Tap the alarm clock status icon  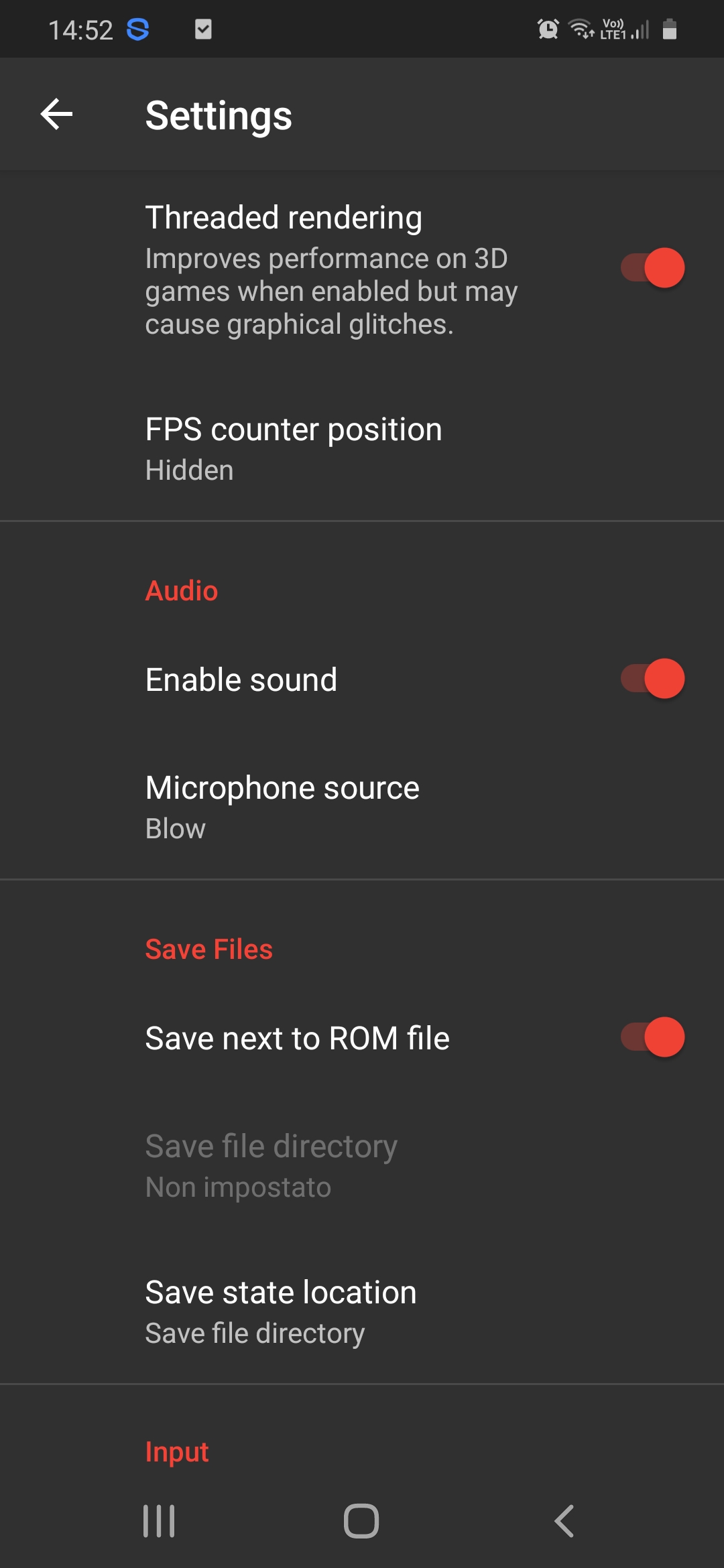[x=547, y=28]
